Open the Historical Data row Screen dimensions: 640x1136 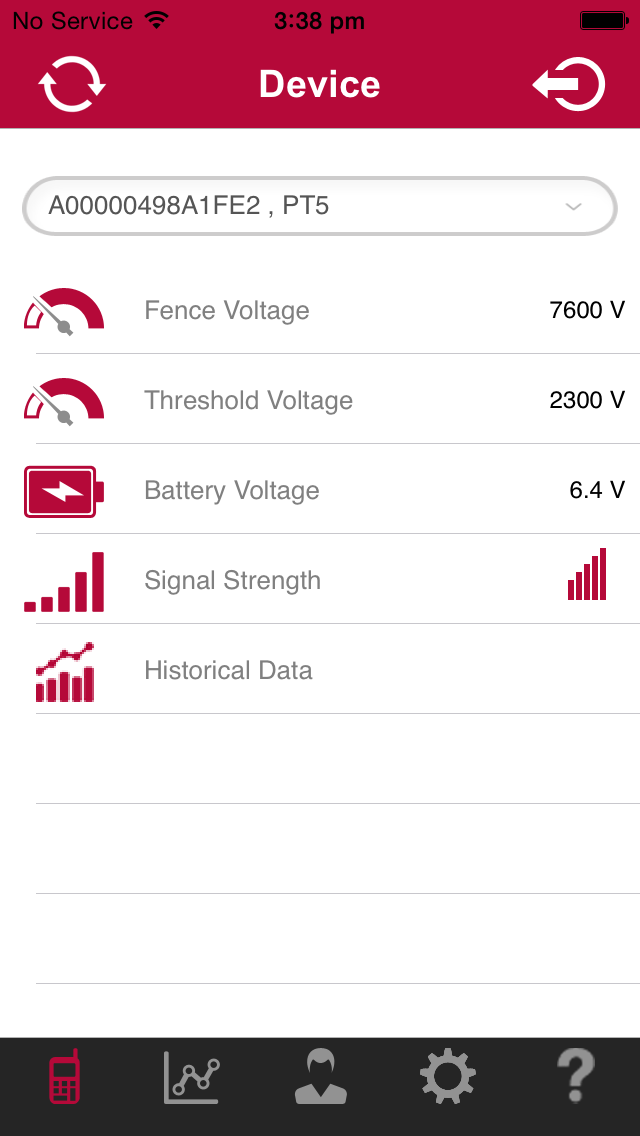click(x=320, y=669)
